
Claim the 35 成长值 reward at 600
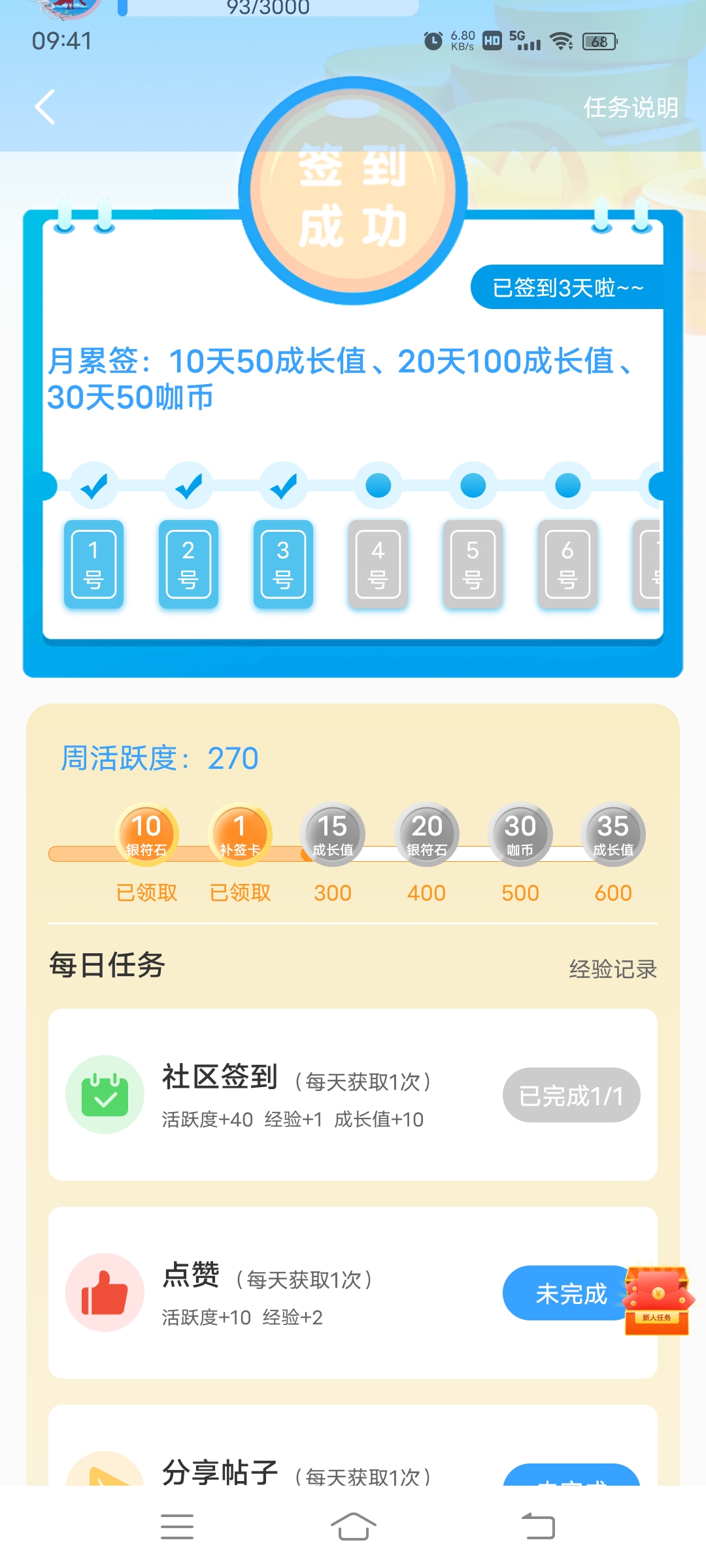click(x=613, y=834)
